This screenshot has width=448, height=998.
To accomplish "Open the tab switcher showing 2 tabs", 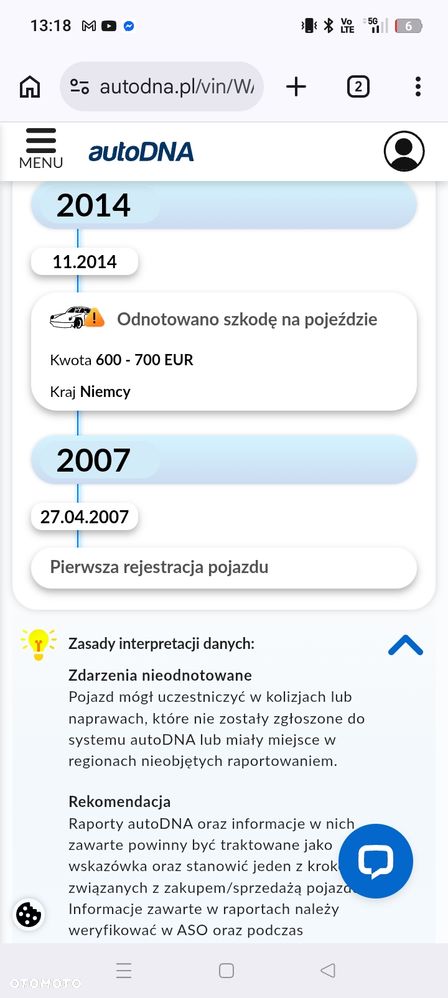I will [358, 87].
